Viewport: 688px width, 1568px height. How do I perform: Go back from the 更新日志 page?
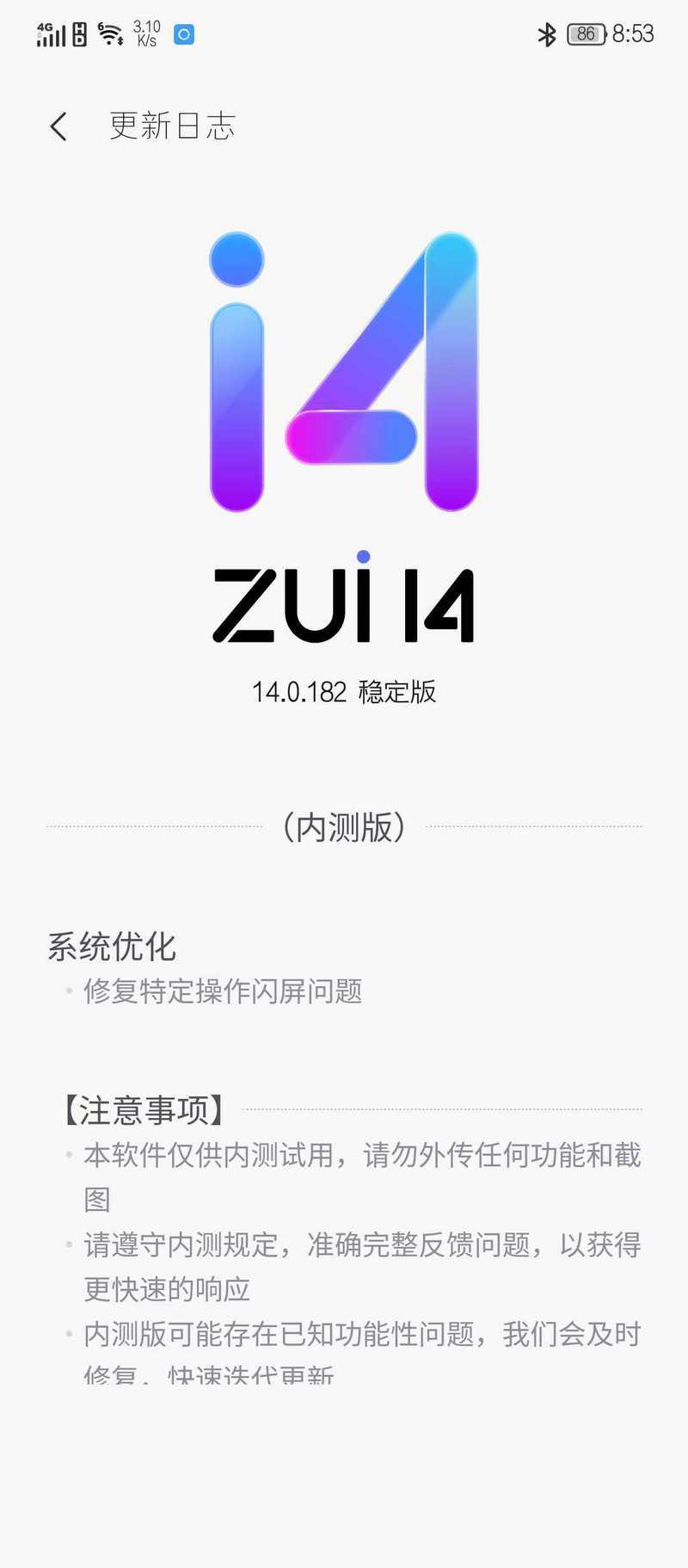(x=58, y=127)
